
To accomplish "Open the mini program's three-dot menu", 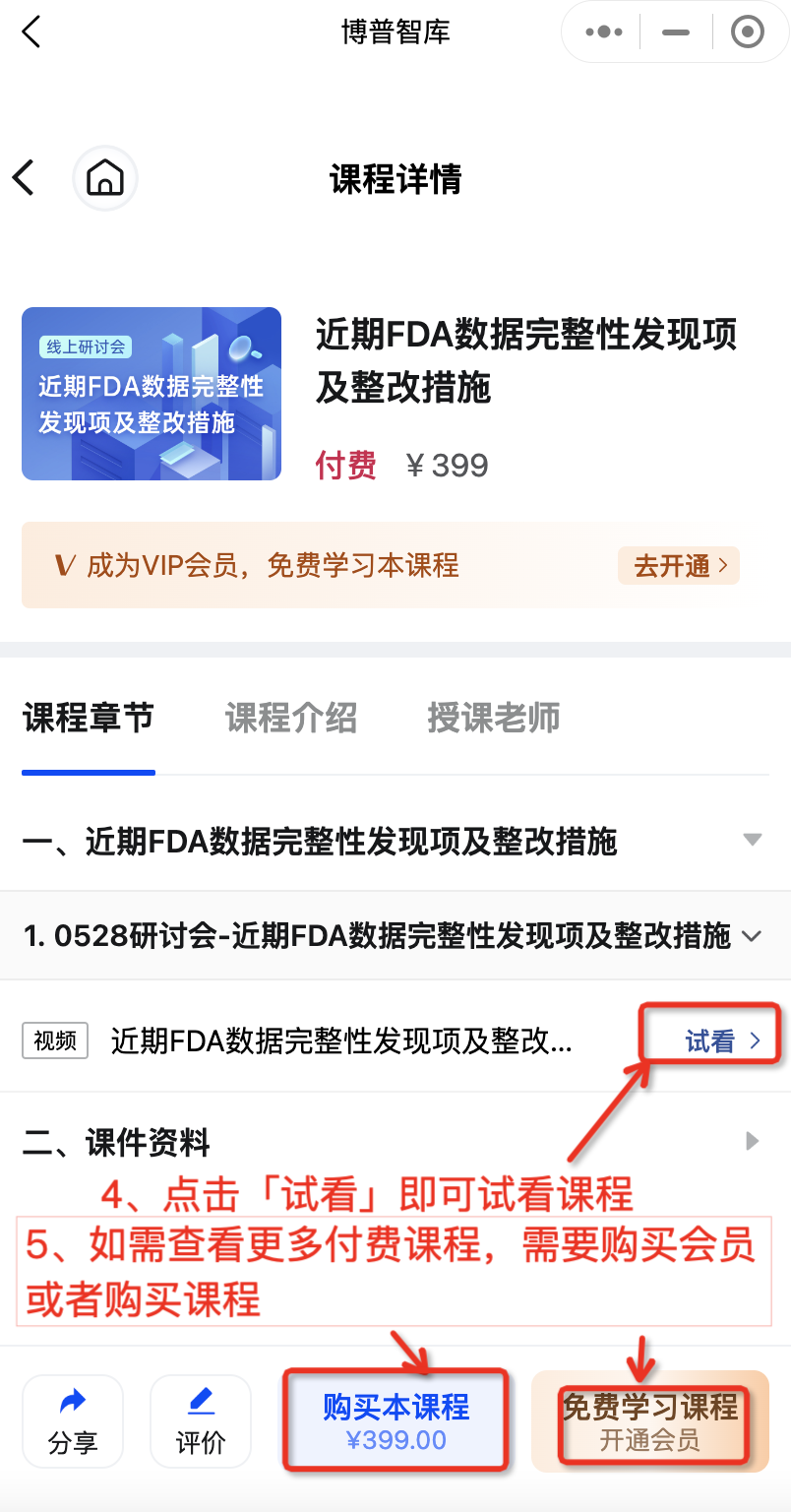I will coord(603,32).
